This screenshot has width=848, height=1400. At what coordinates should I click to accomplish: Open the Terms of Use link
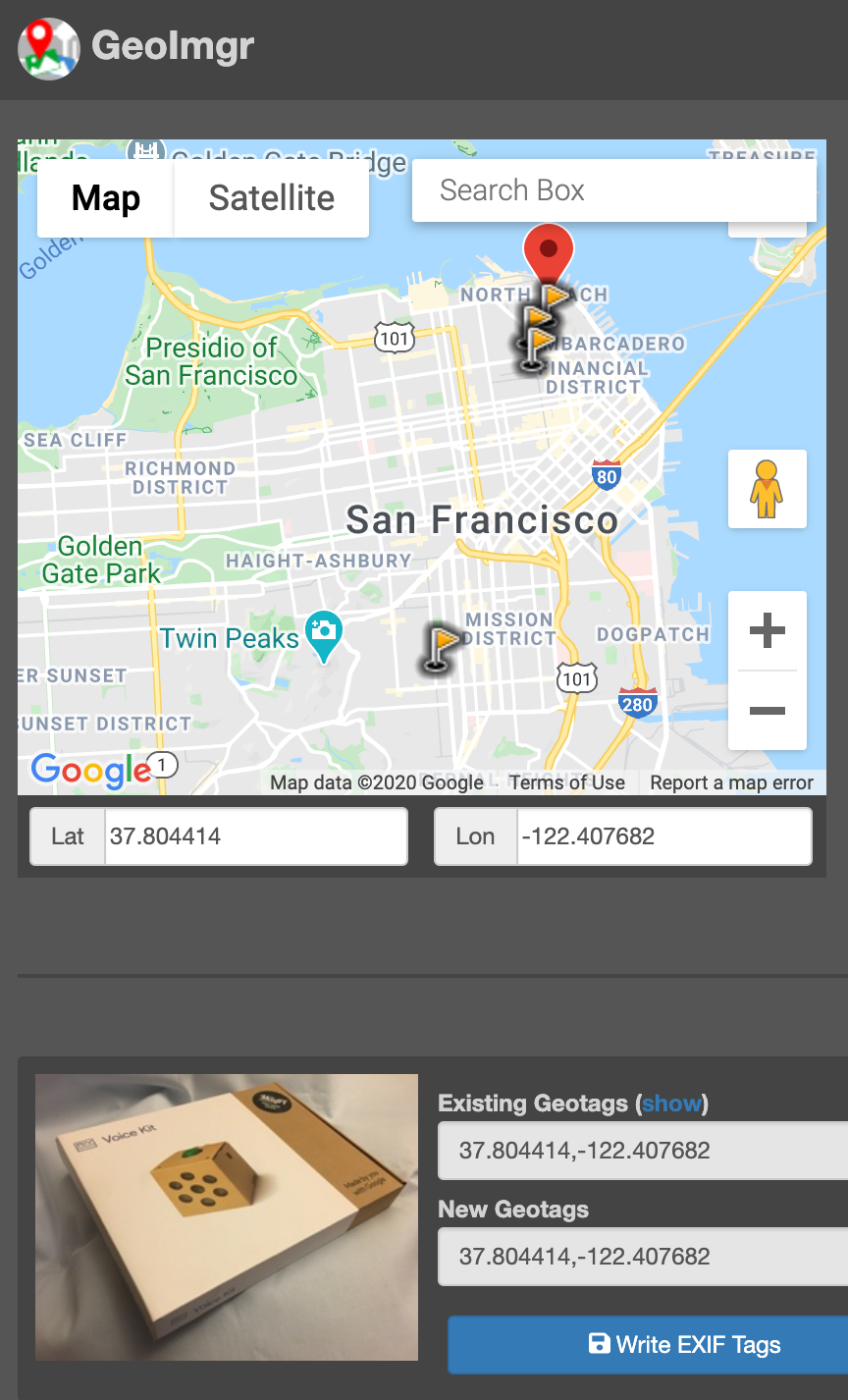click(x=566, y=782)
